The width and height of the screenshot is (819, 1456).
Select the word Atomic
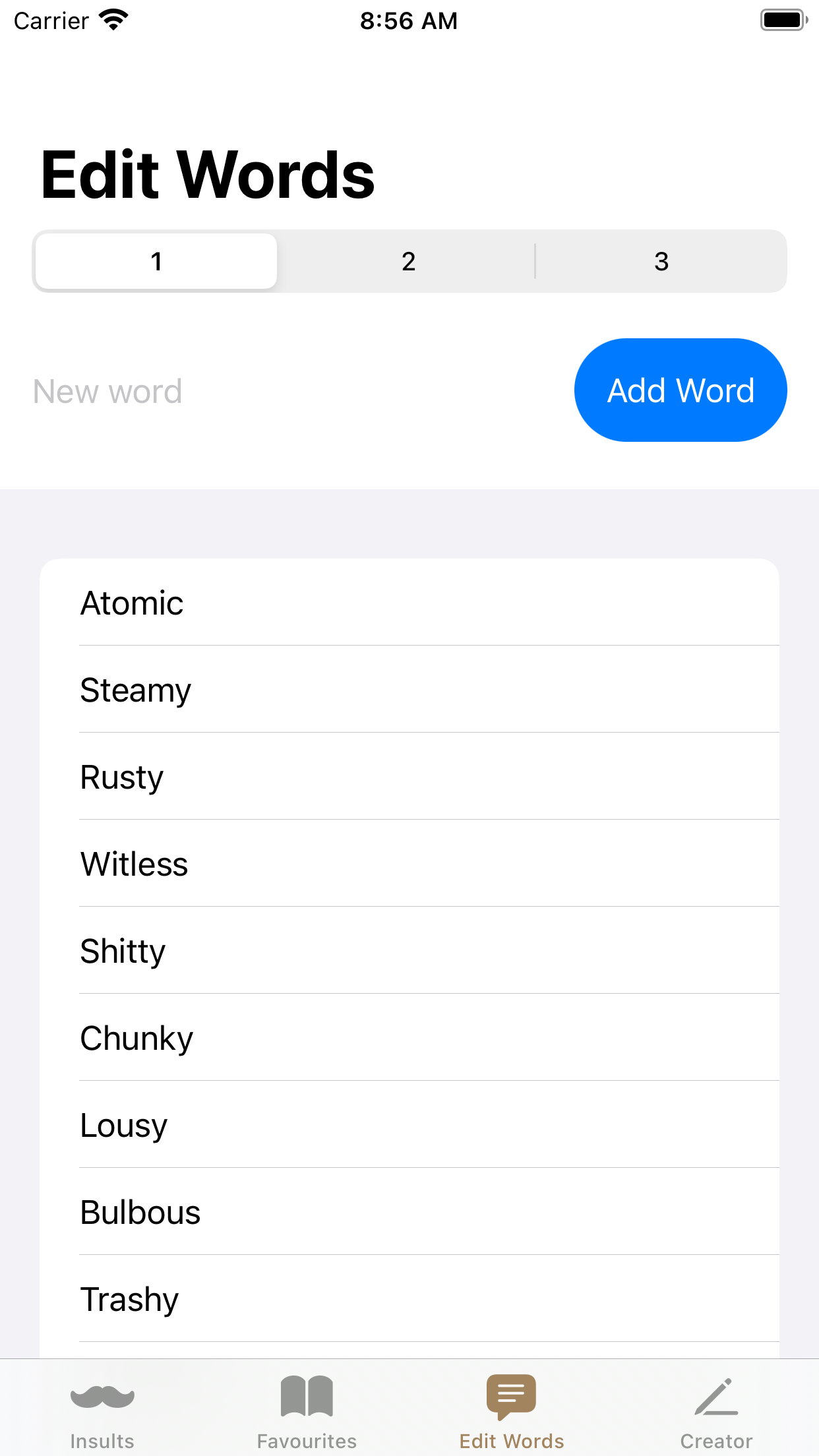tap(409, 603)
